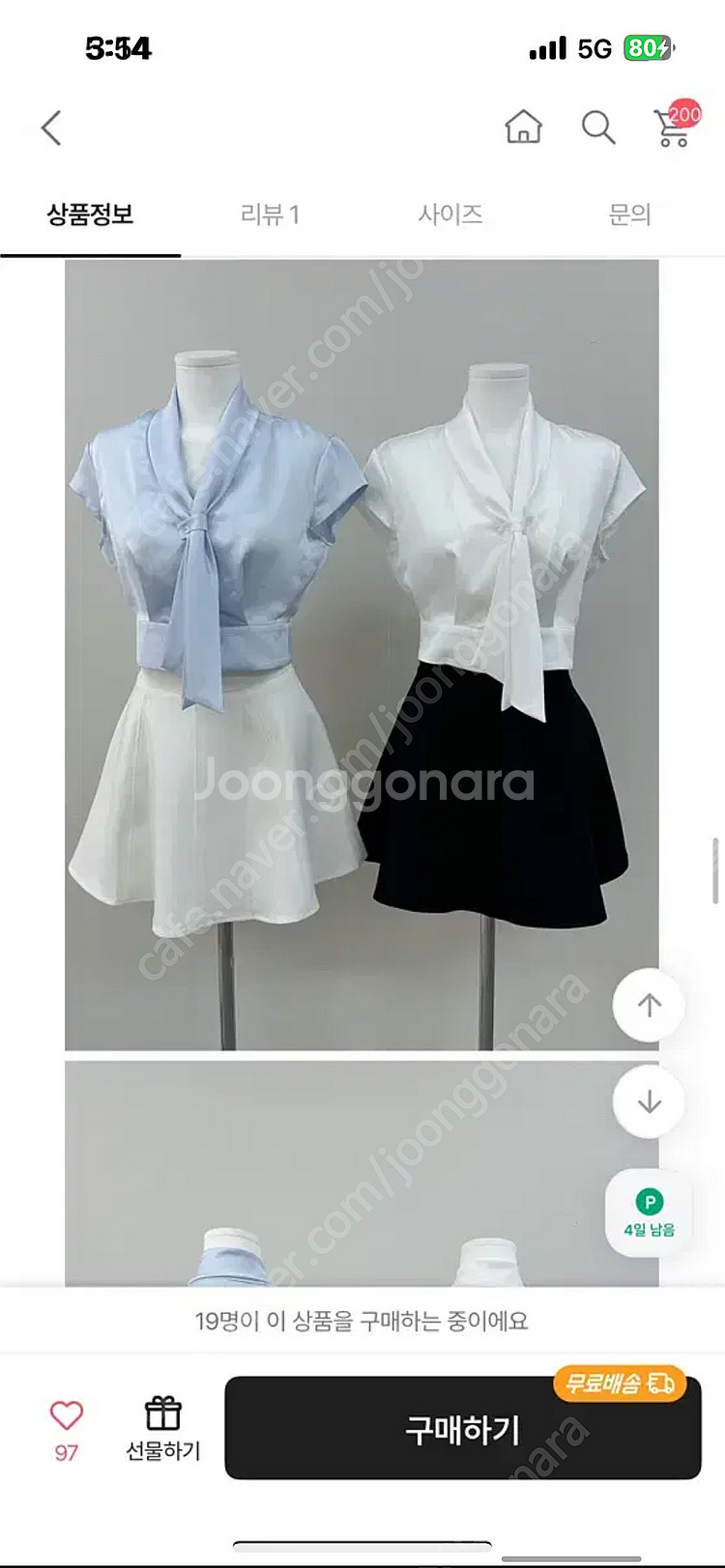
Task: Switch to the 사이즈 tab
Action: pyautogui.click(x=449, y=214)
